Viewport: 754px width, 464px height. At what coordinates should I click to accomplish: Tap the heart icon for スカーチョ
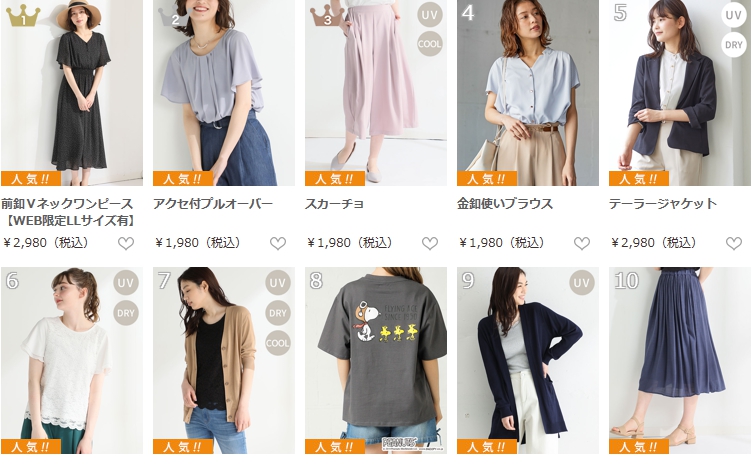point(430,243)
